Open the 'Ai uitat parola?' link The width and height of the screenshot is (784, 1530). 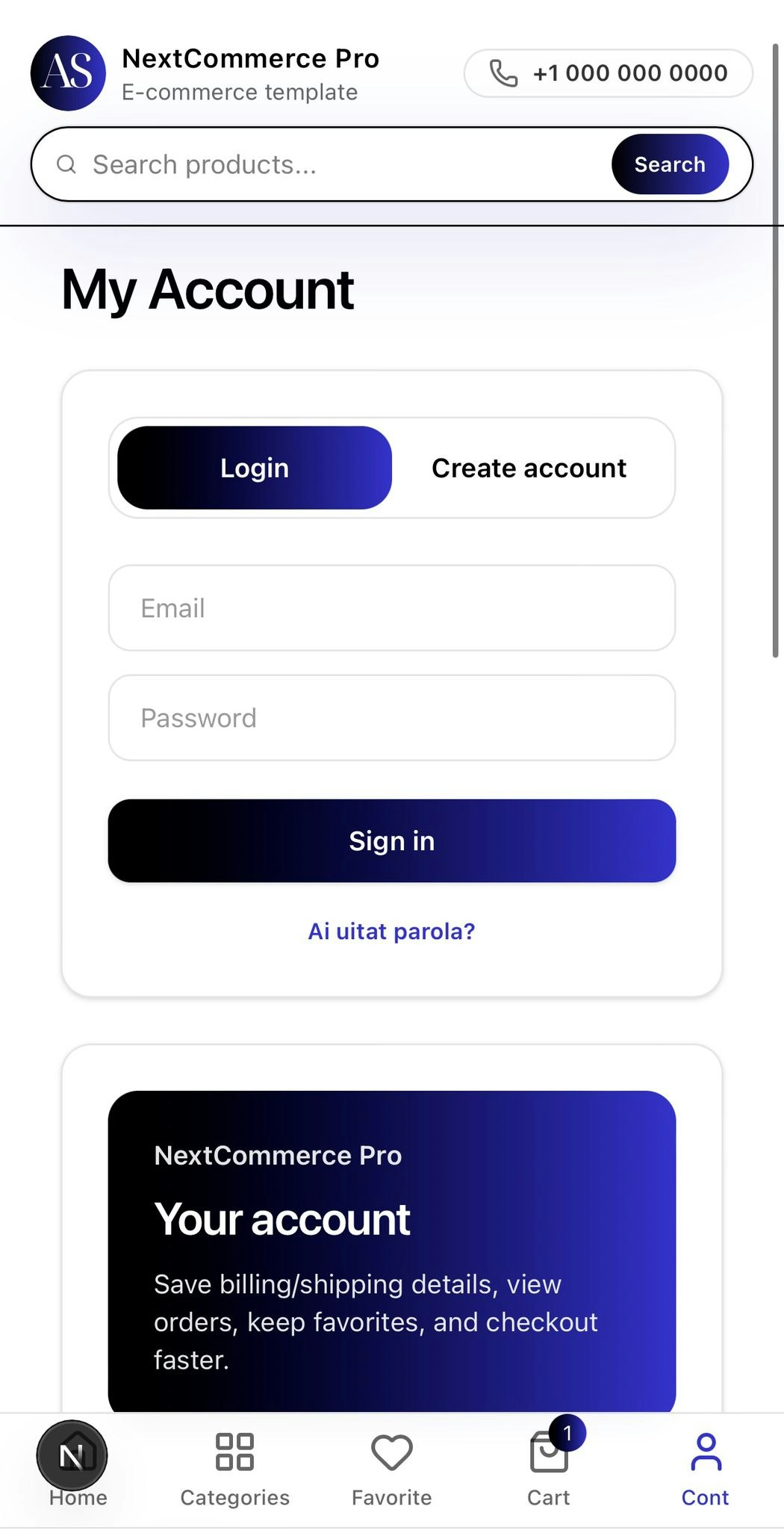391,931
